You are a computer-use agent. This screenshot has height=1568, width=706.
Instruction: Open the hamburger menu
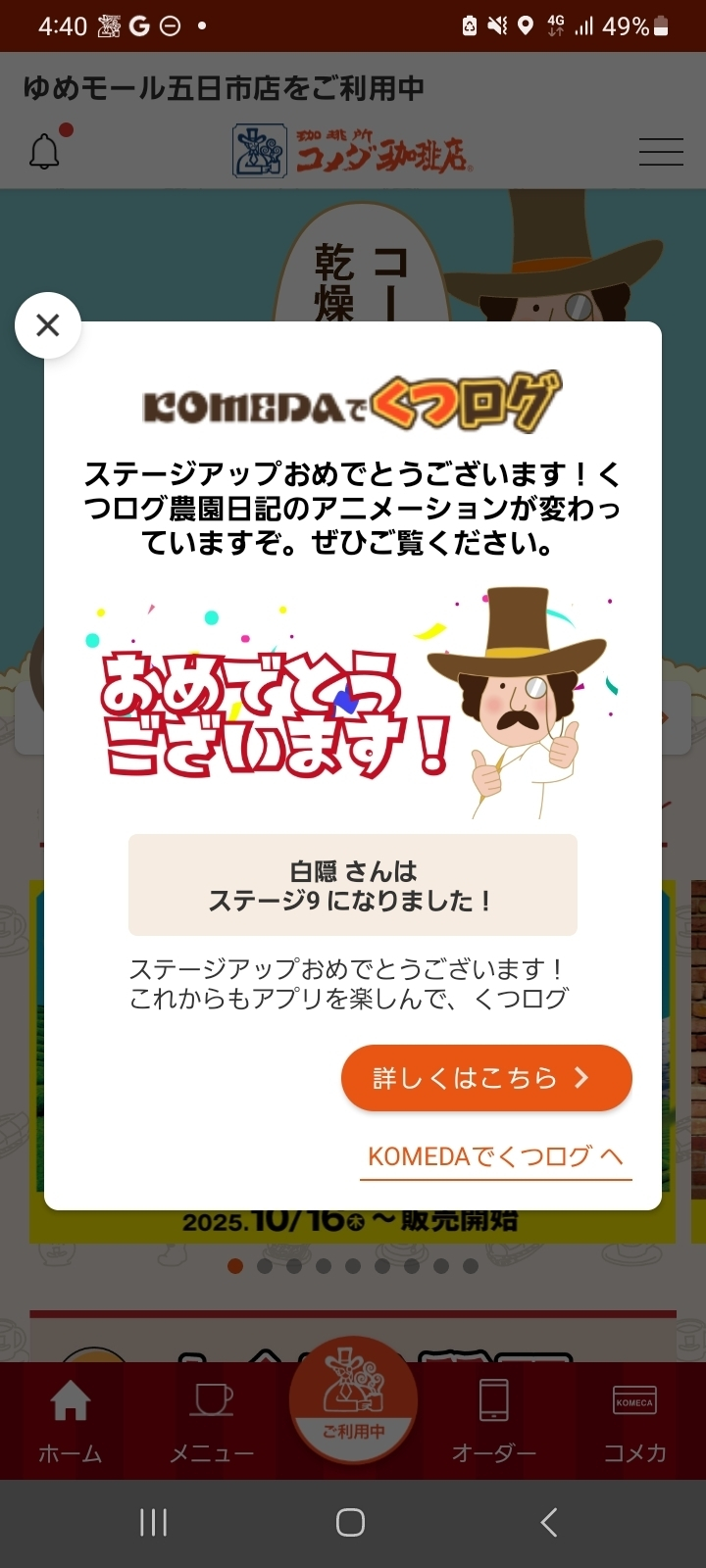point(661,152)
